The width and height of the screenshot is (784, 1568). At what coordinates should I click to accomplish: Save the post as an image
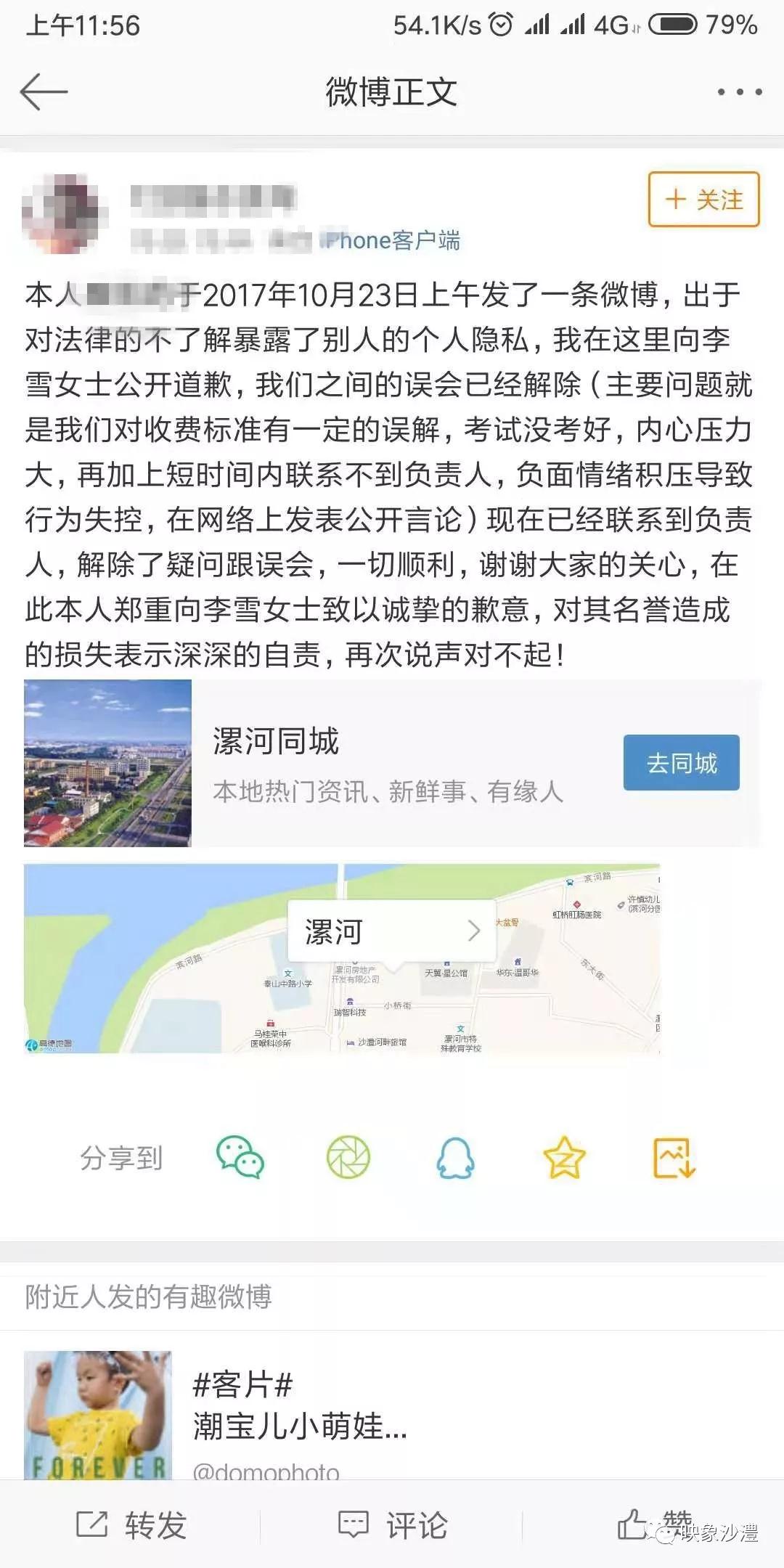674,1157
